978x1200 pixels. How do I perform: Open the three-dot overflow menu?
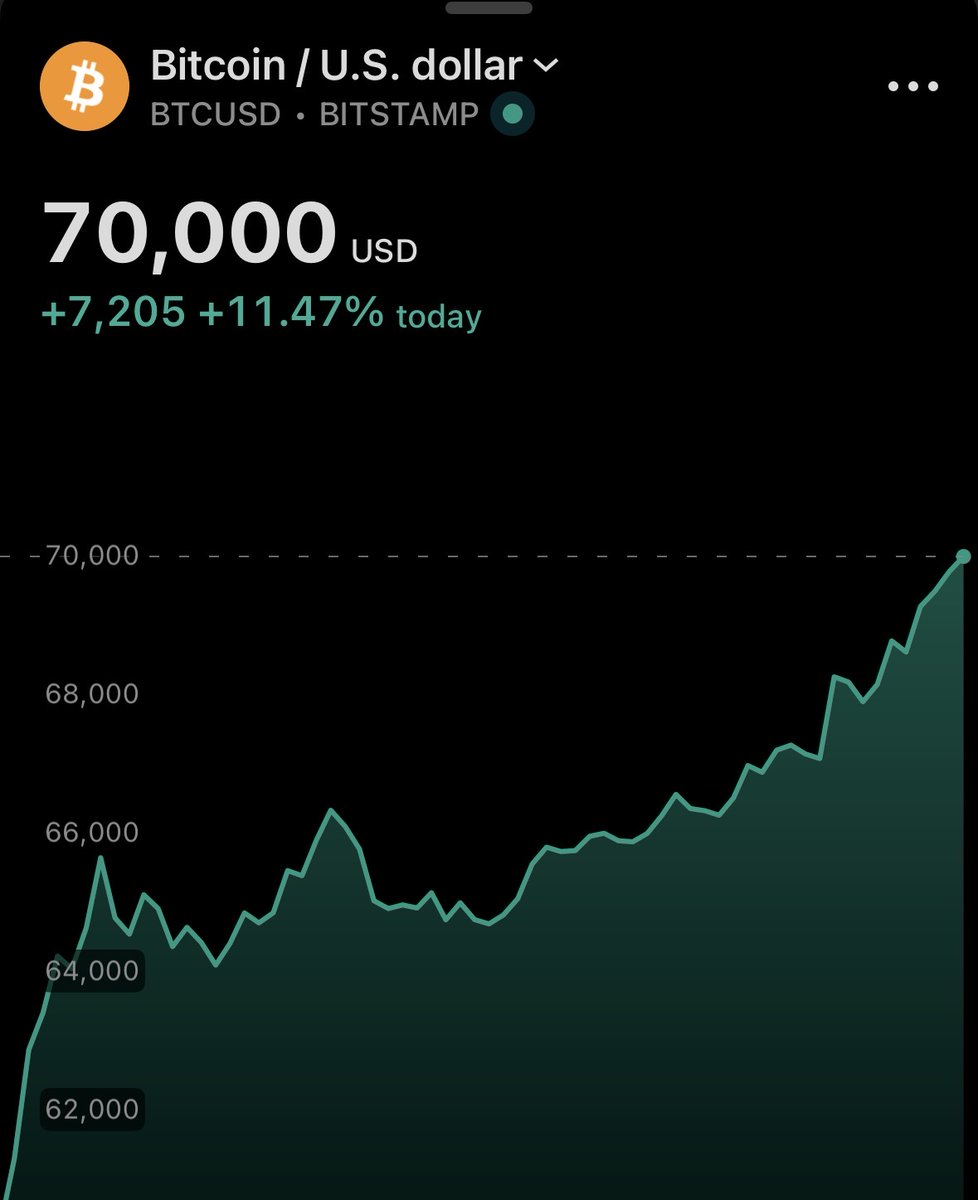coord(913,86)
